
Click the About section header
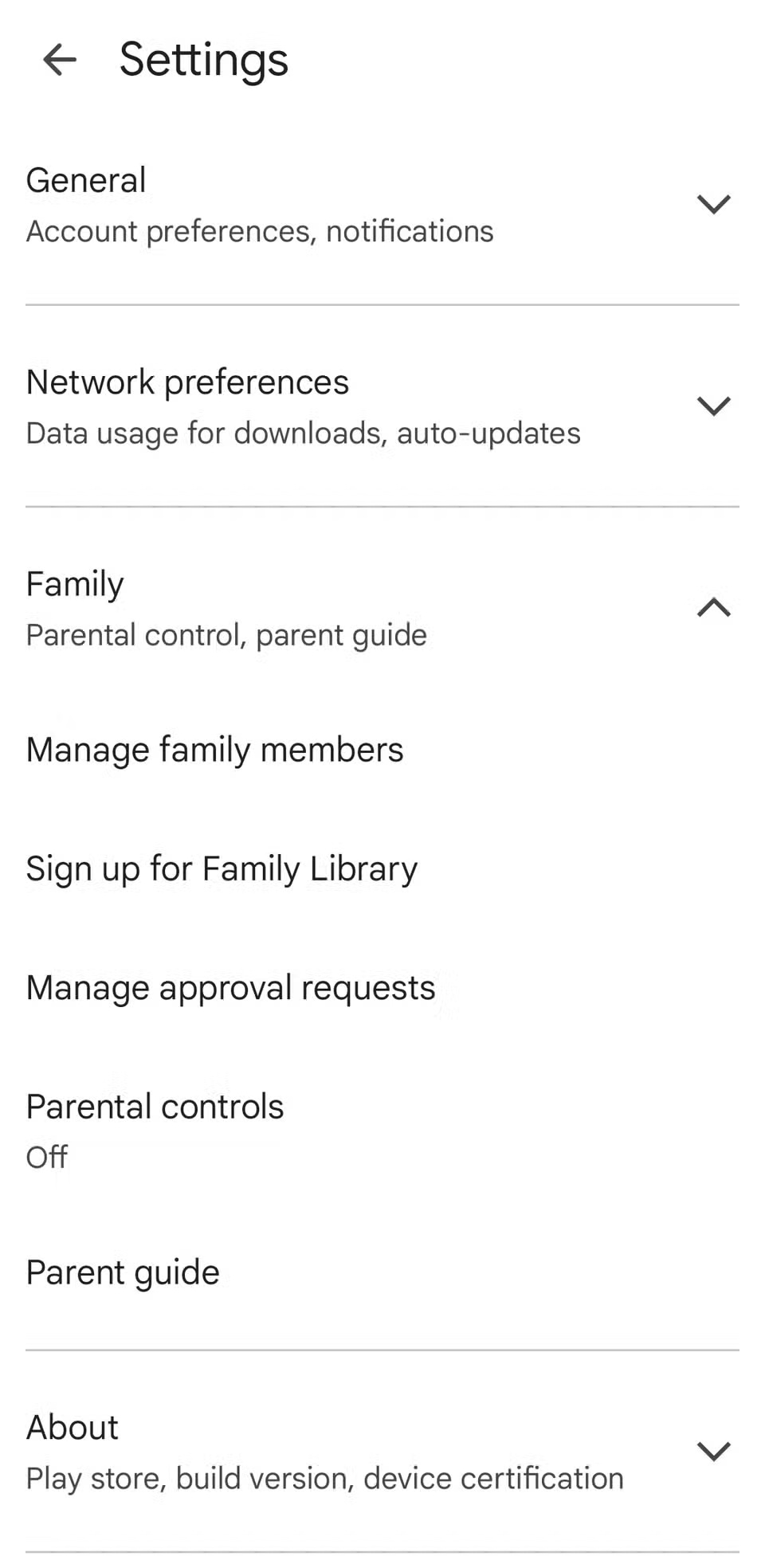[72, 1427]
